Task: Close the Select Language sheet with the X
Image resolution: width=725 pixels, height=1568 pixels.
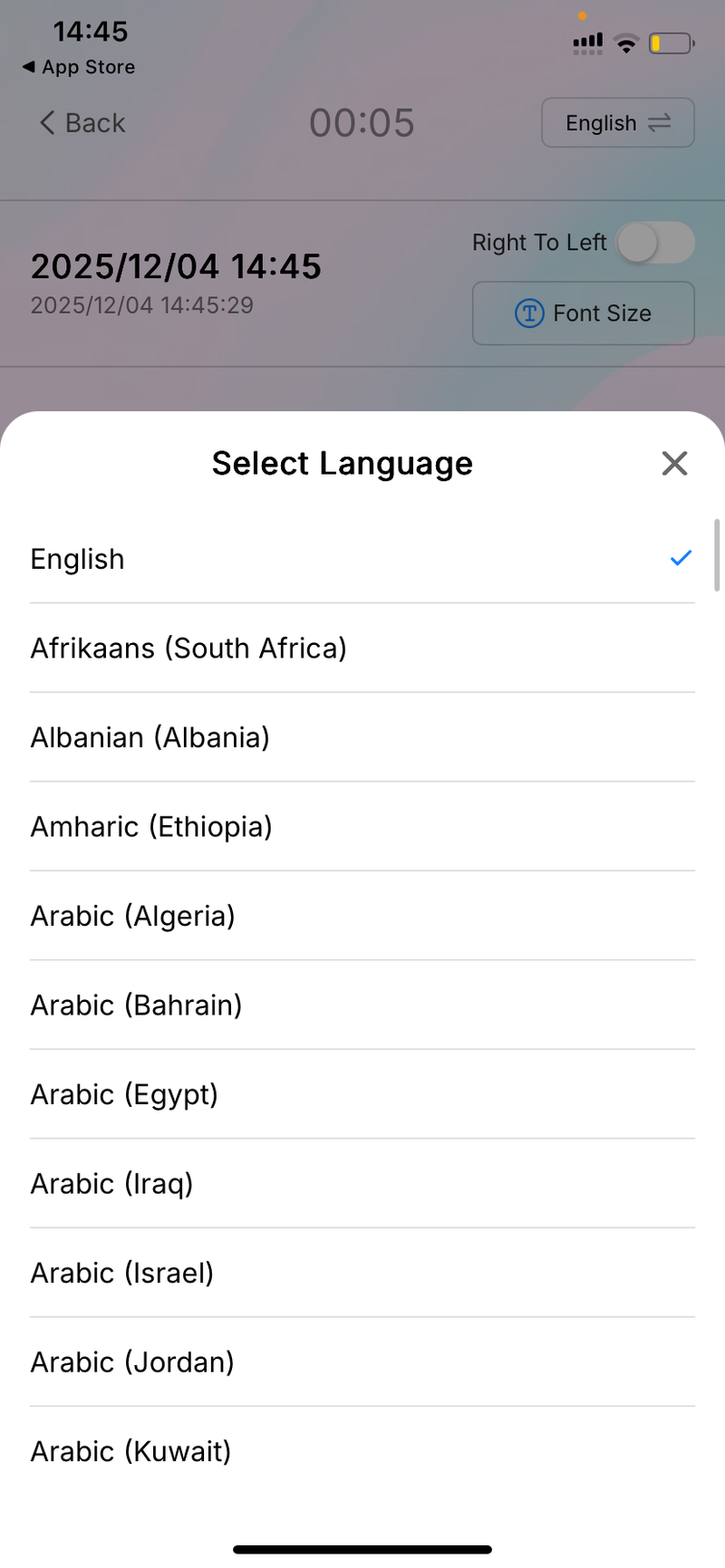Action: point(674,463)
